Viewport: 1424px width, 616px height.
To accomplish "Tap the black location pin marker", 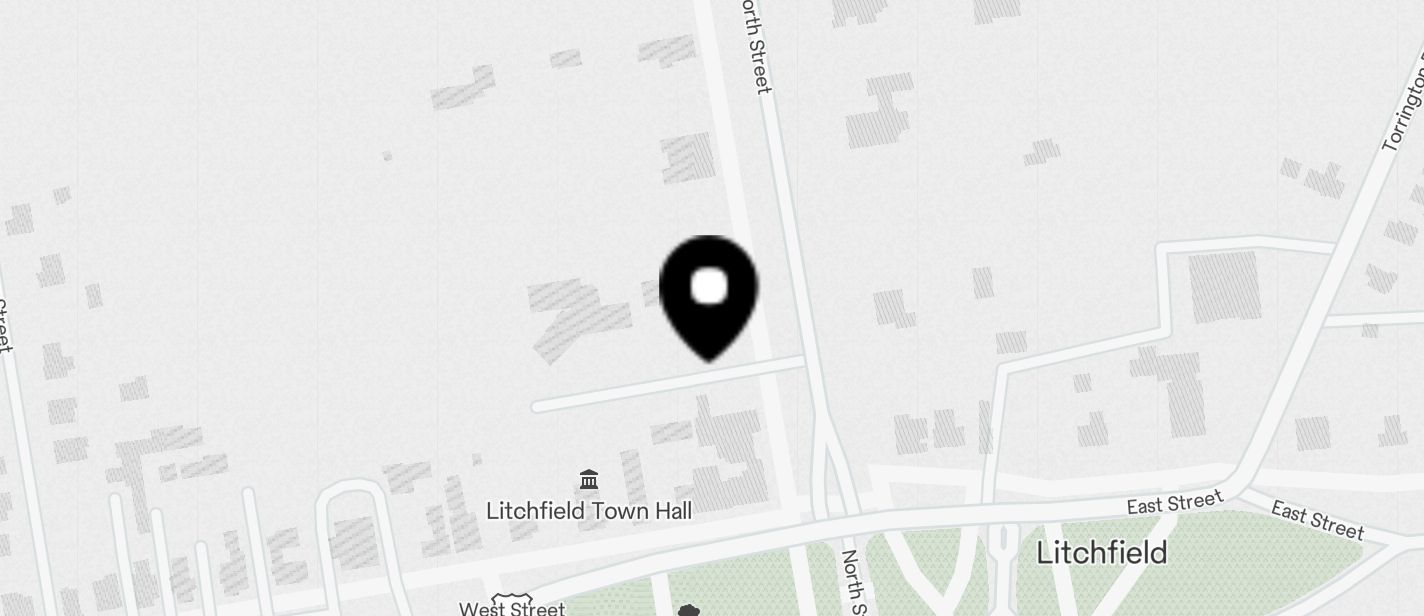I will [709, 295].
